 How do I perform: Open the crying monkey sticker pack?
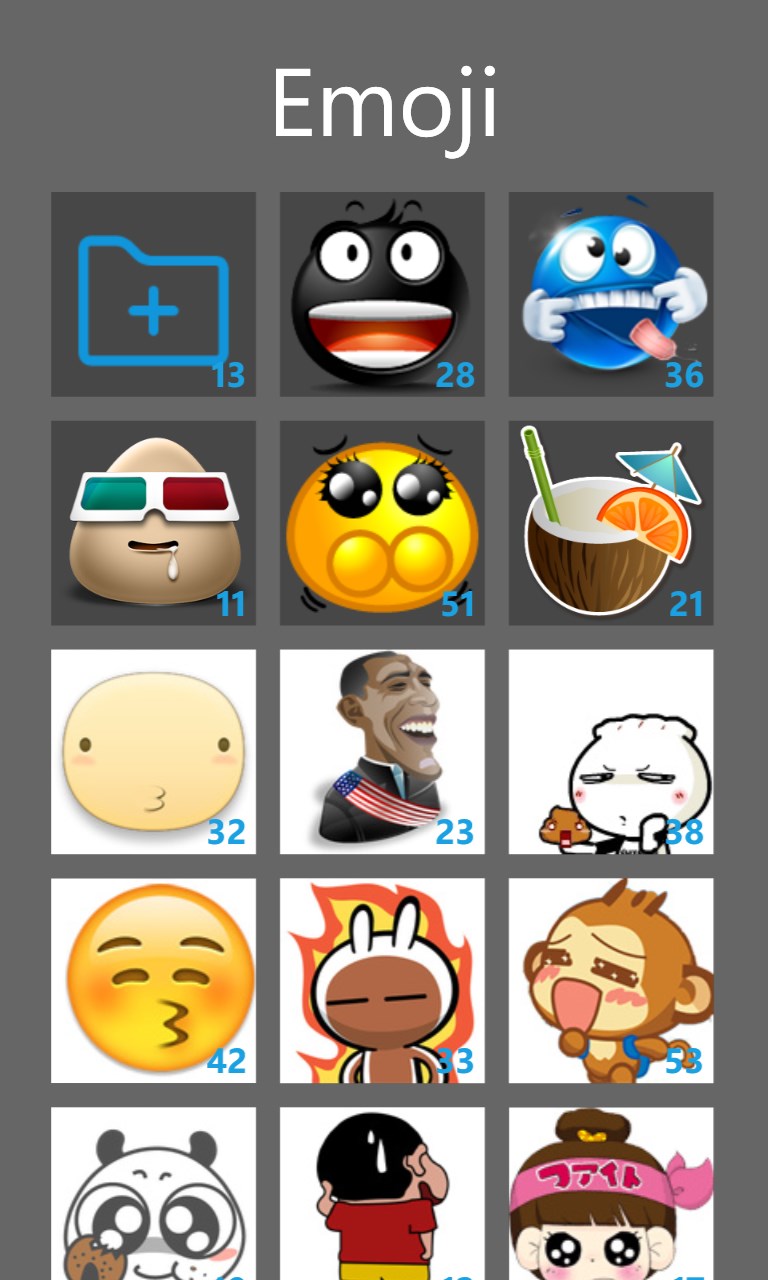coord(611,981)
